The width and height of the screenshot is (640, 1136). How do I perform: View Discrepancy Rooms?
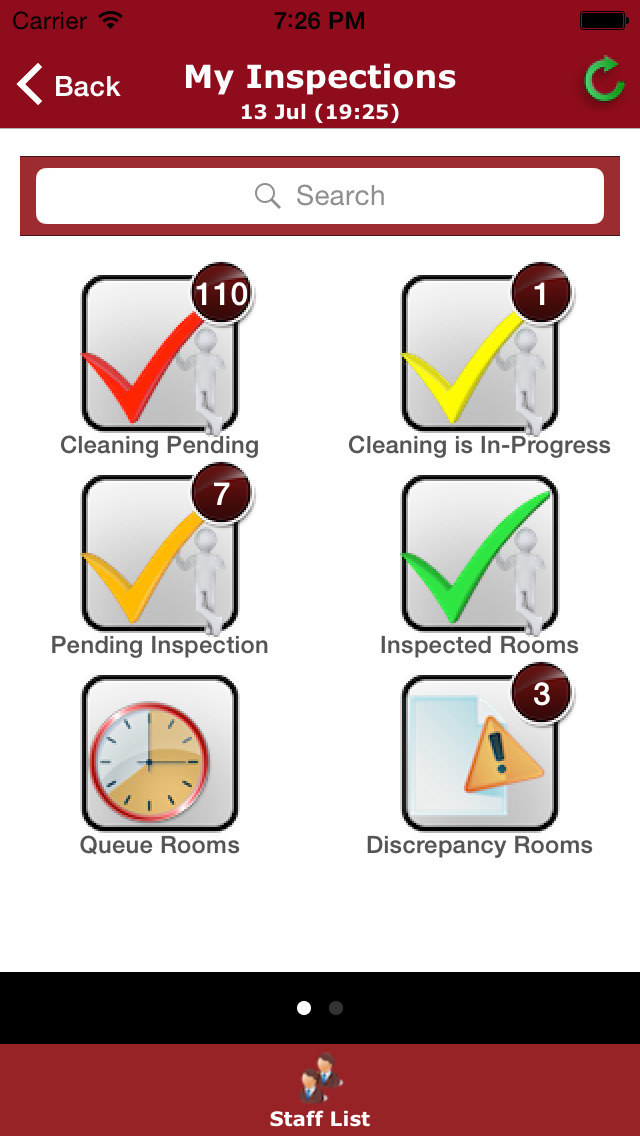[480, 753]
